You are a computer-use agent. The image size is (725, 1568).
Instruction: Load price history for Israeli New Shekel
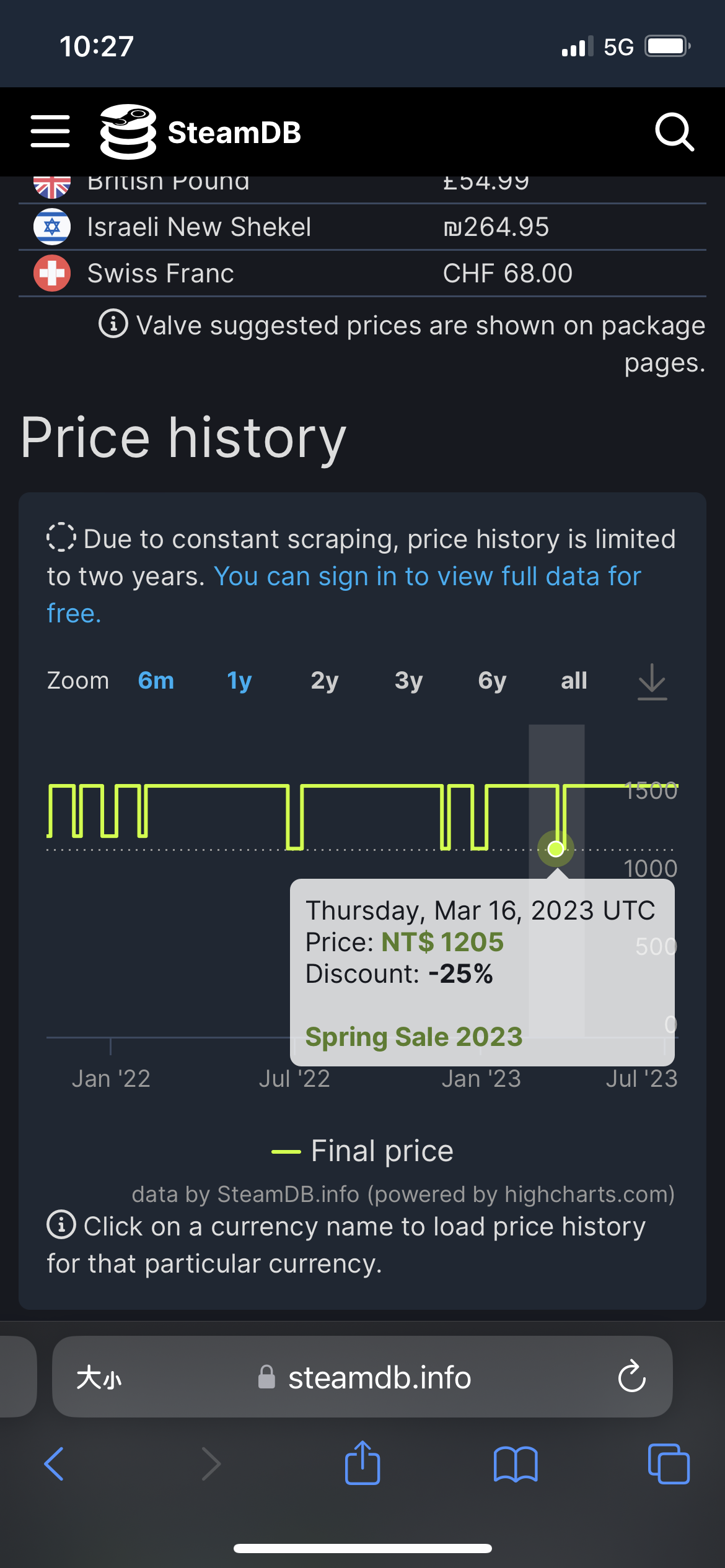(x=199, y=227)
